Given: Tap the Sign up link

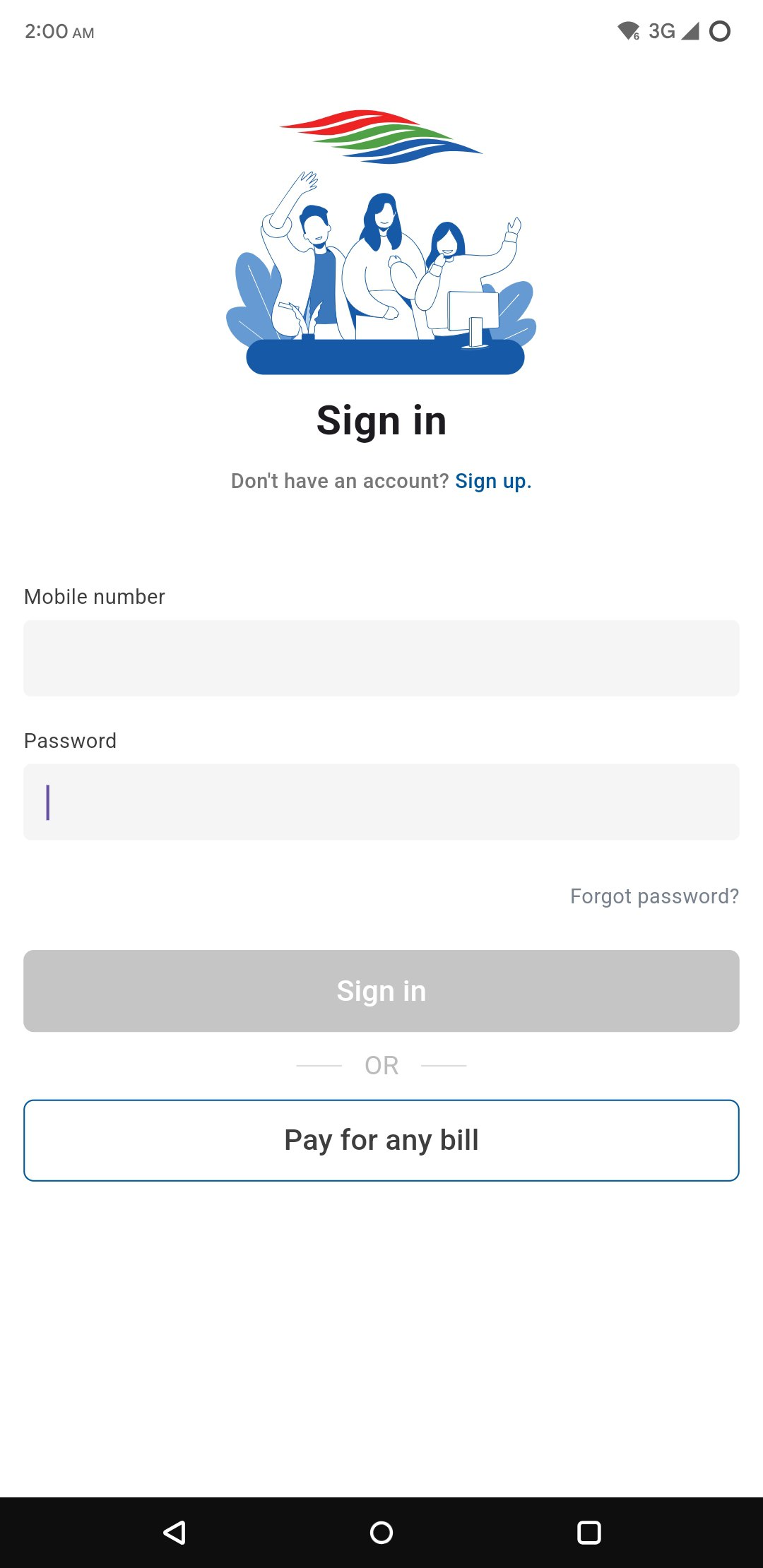Looking at the screenshot, I should coord(492,481).
